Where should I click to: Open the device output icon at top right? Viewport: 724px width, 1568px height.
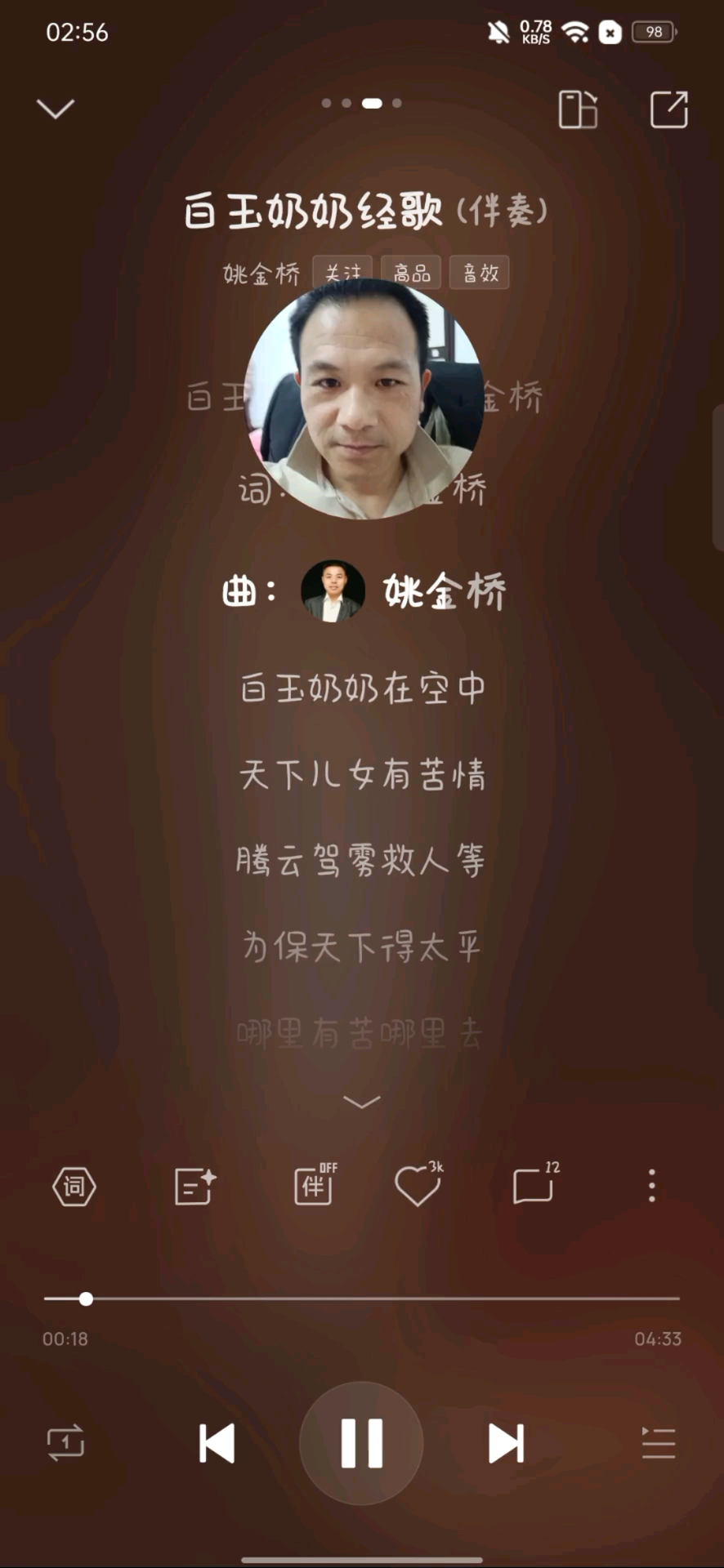pyautogui.click(x=578, y=109)
